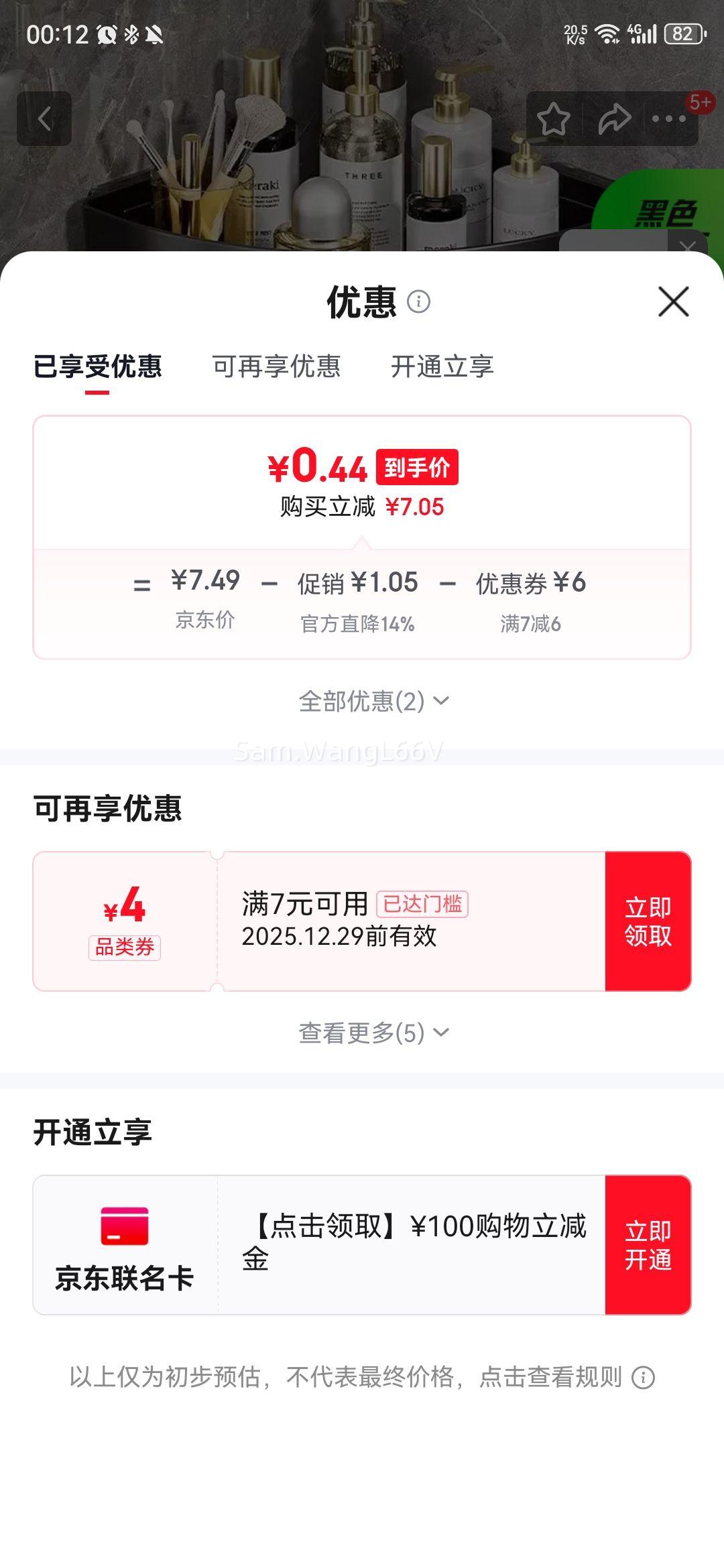The image size is (724, 1568).
Task: Tap the info icon next to 优惠 title
Action: pos(420,302)
